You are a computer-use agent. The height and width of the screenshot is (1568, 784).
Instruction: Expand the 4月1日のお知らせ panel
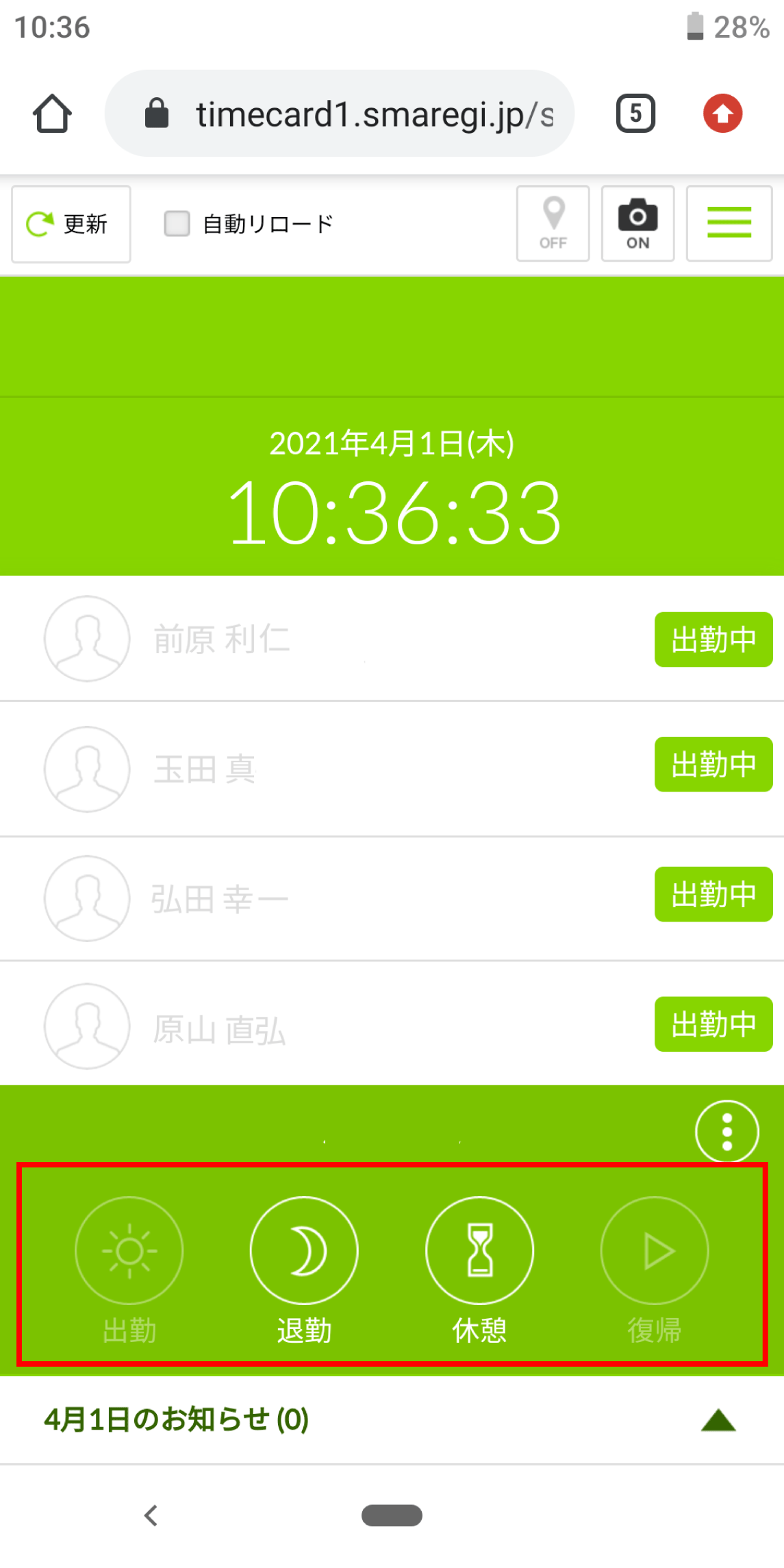click(x=392, y=1420)
